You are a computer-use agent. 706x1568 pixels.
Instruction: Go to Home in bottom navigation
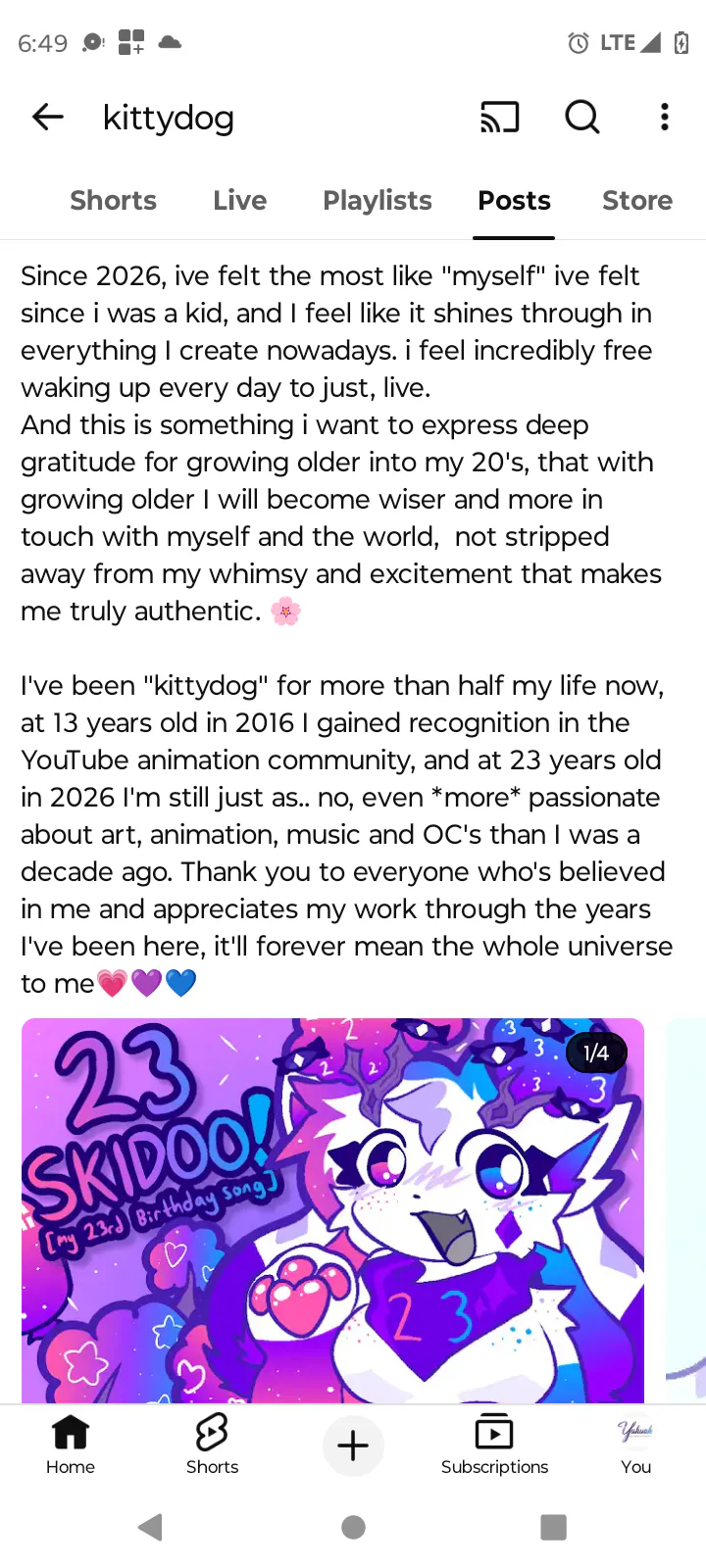[x=71, y=1444]
